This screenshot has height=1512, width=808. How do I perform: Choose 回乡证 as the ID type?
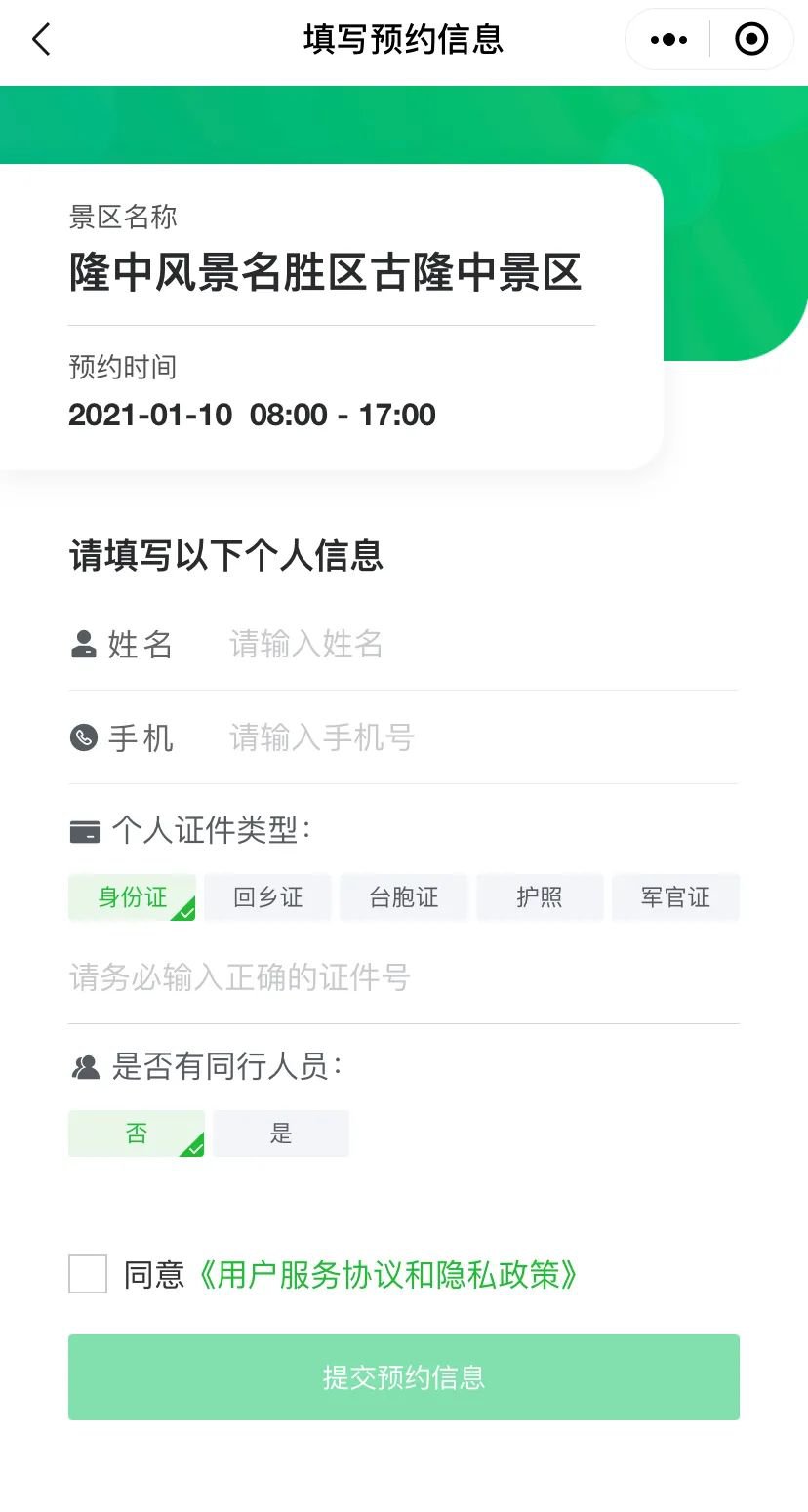pyautogui.click(x=268, y=897)
